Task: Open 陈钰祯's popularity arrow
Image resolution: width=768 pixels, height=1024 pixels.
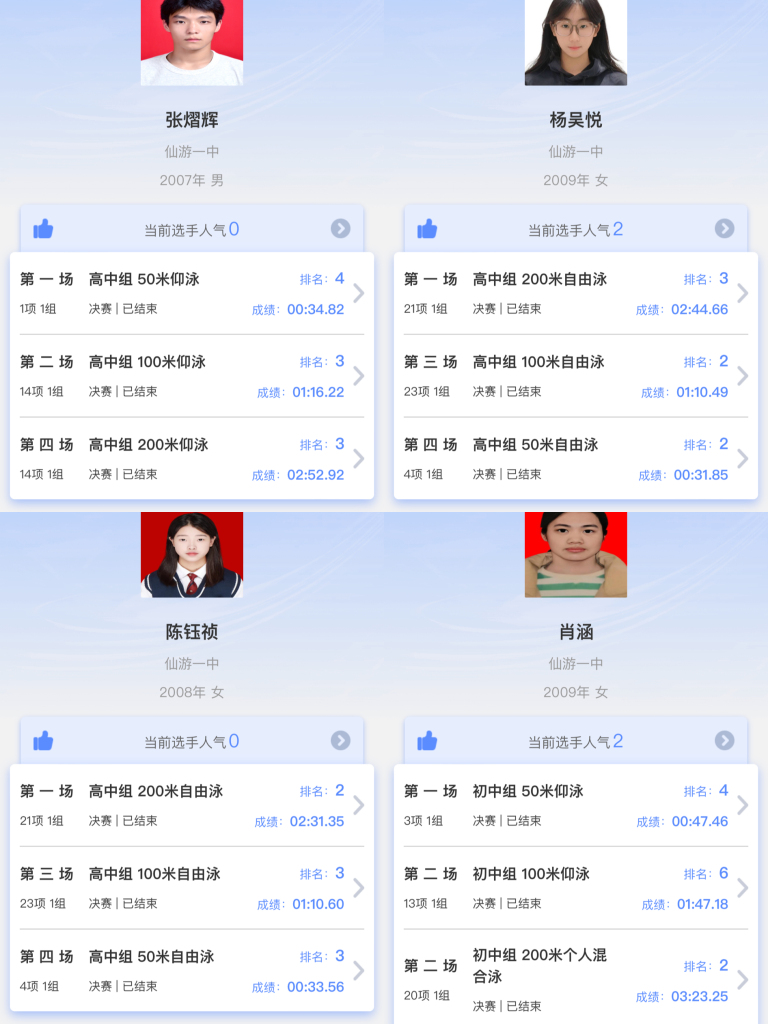Action: (x=341, y=741)
